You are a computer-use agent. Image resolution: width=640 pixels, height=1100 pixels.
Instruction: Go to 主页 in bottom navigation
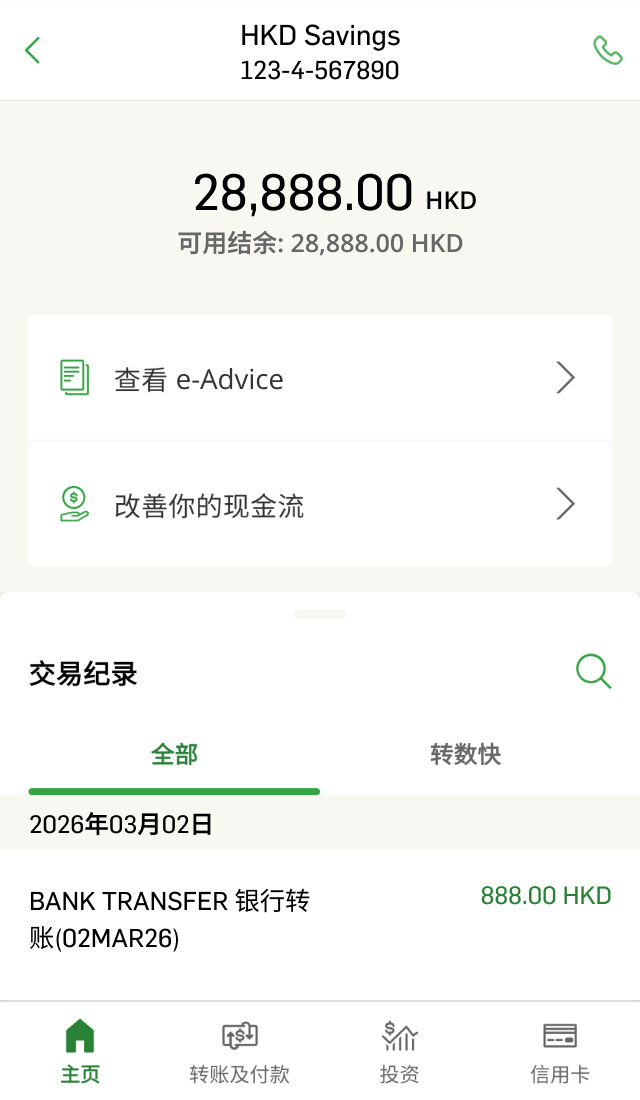80,1052
